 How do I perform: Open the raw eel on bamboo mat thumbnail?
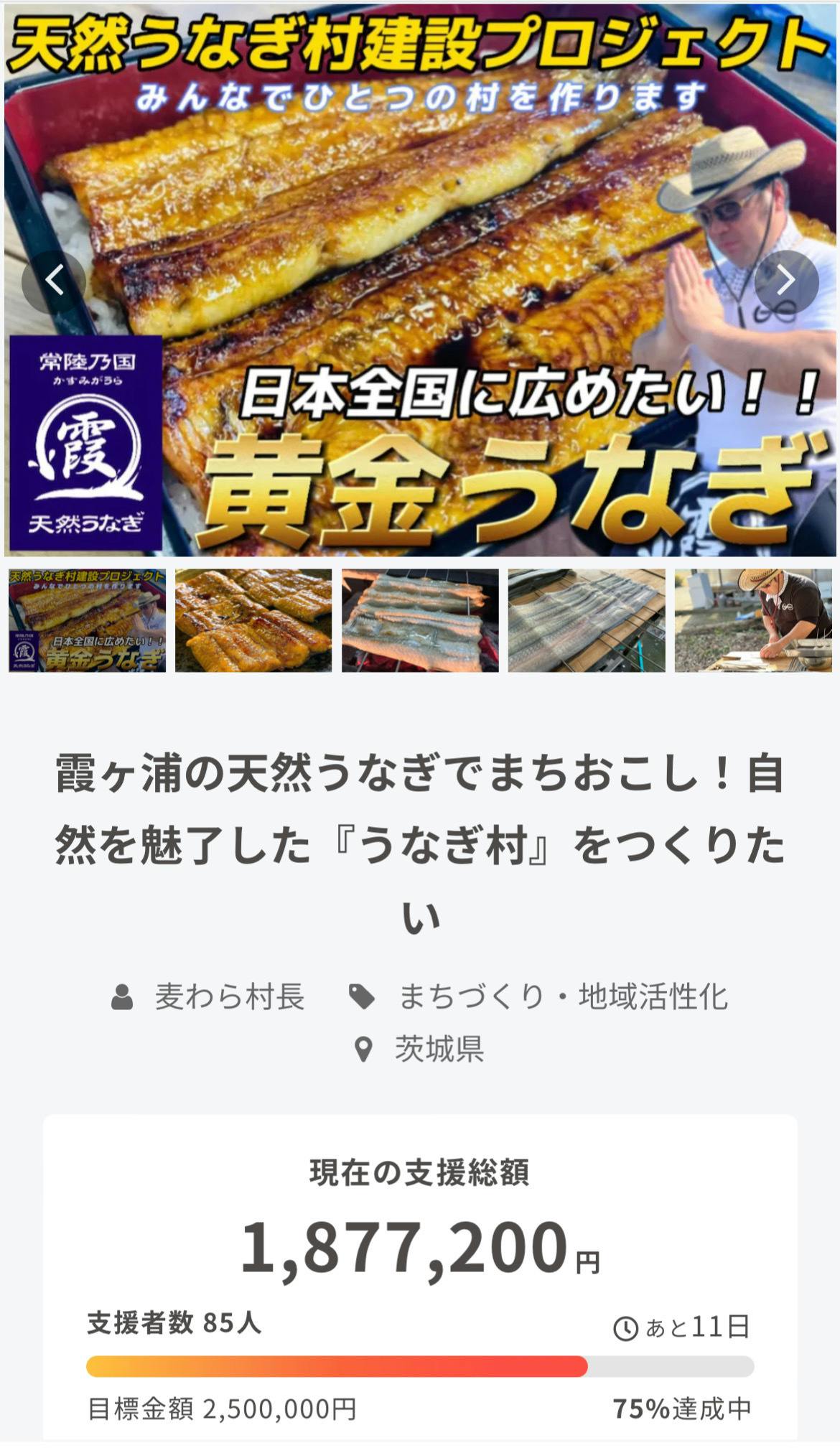tap(587, 620)
